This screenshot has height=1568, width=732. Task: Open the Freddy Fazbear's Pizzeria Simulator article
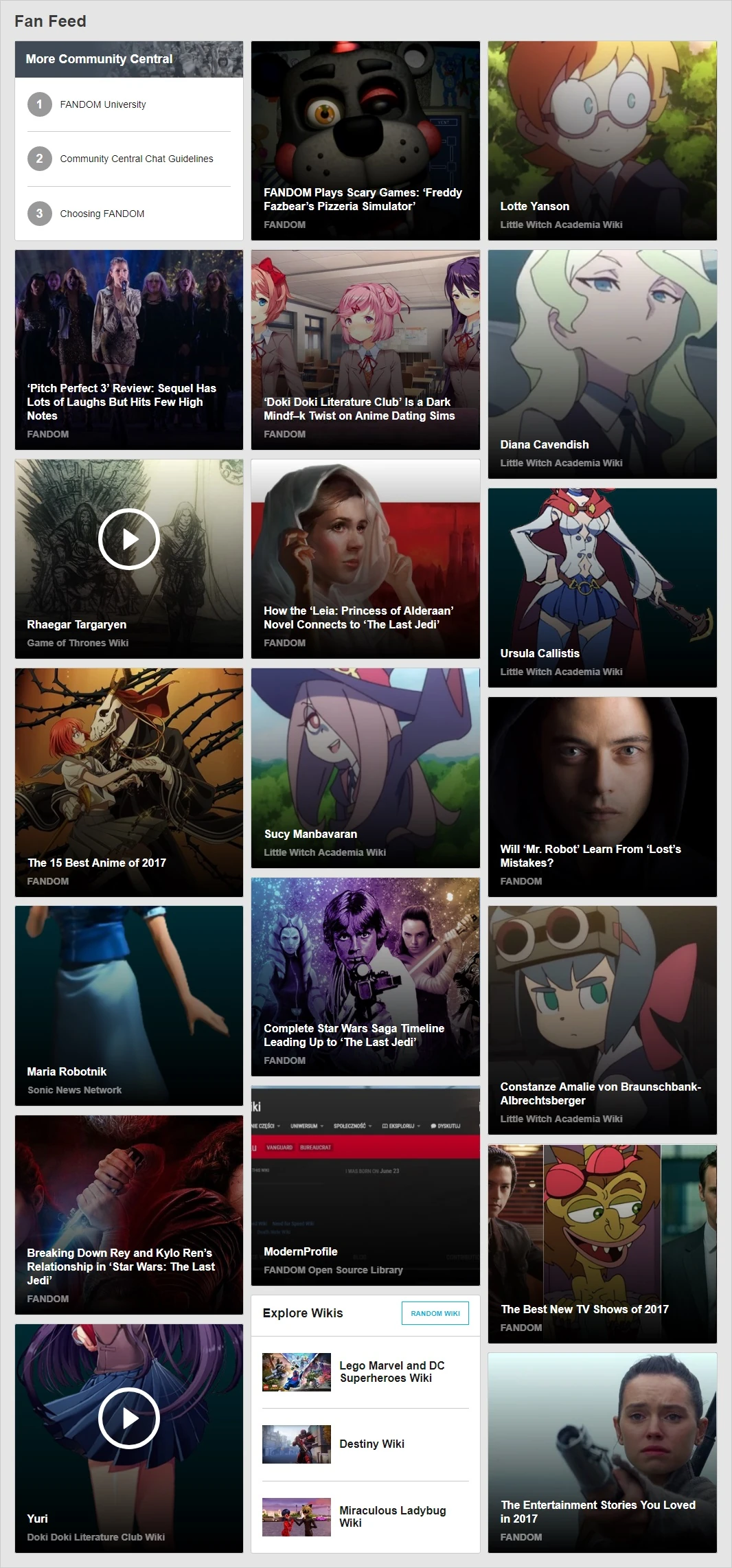(x=365, y=141)
